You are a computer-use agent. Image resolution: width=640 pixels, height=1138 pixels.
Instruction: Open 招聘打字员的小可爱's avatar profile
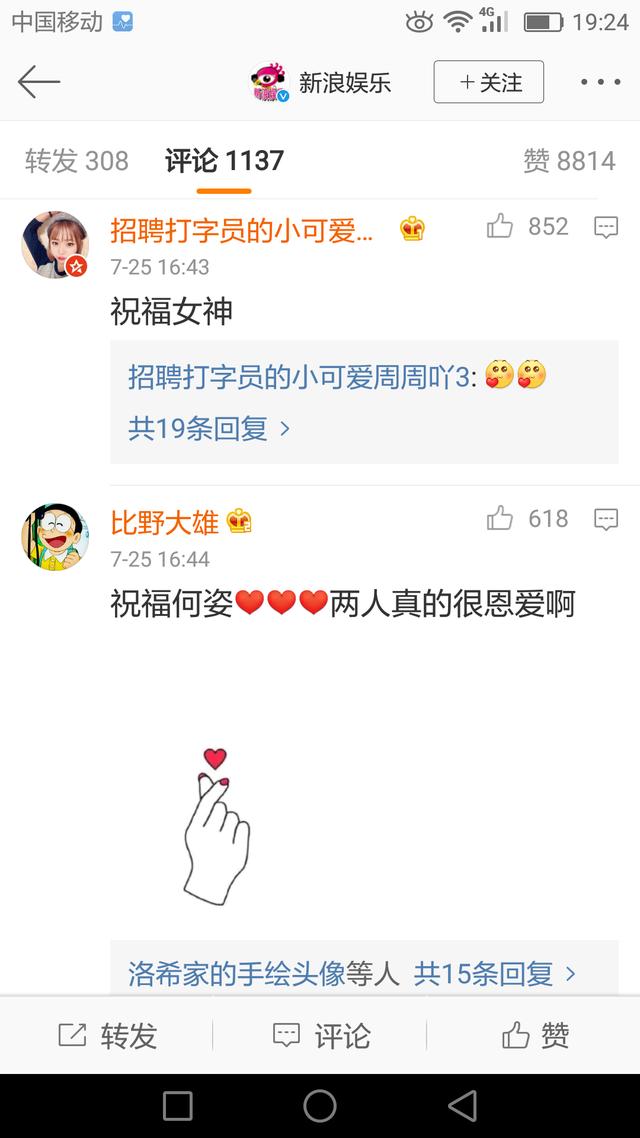tap(56, 245)
